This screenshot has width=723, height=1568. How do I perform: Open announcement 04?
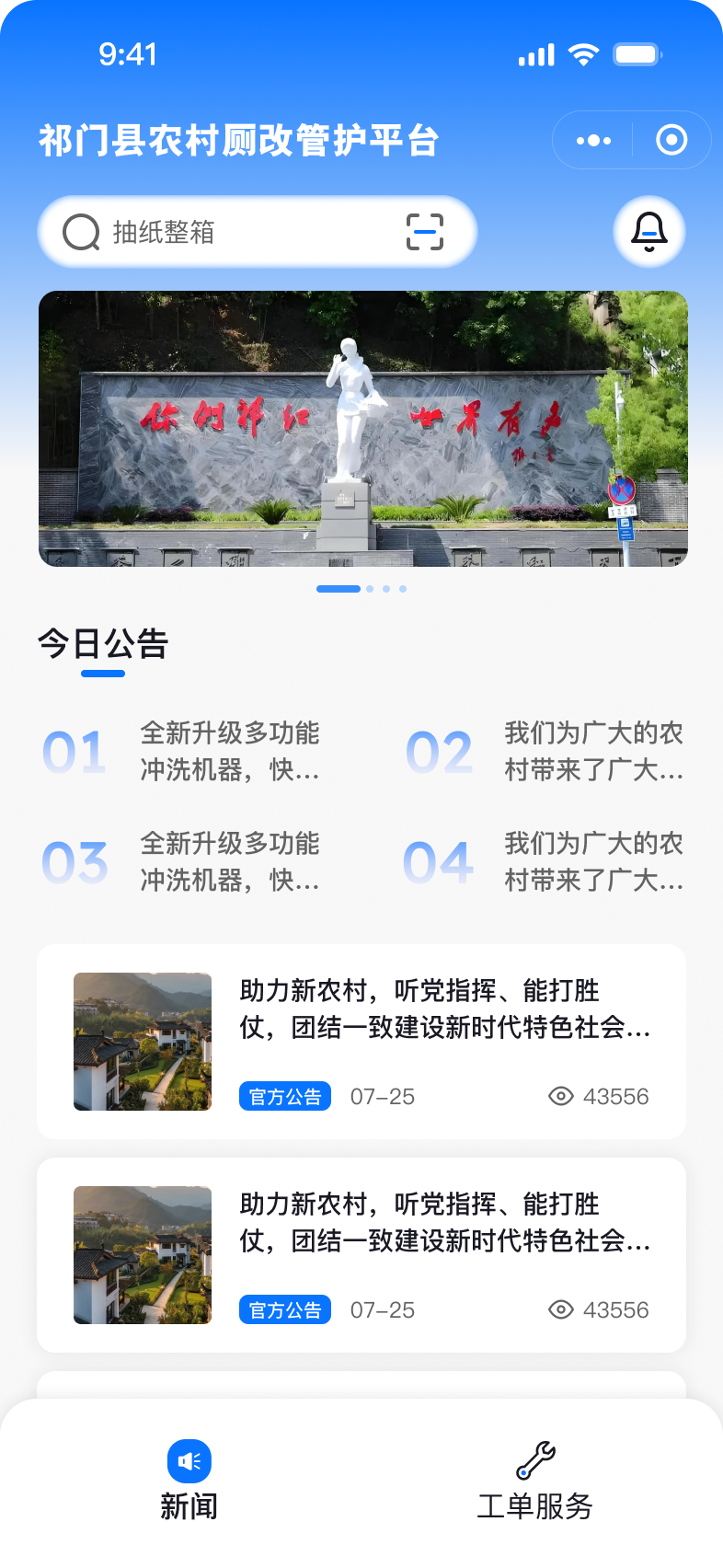[x=545, y=862]
